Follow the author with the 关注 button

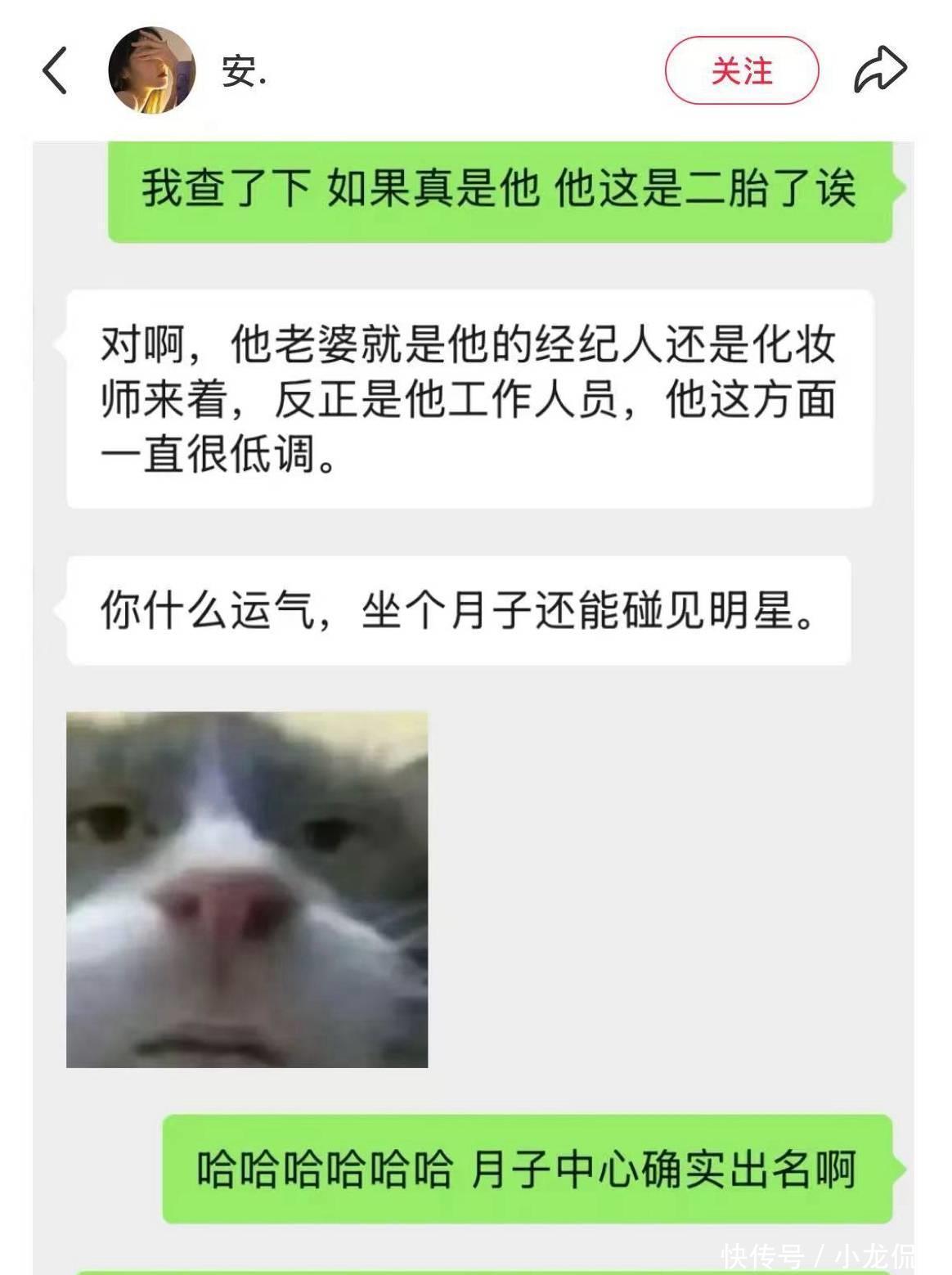(741, 70)
